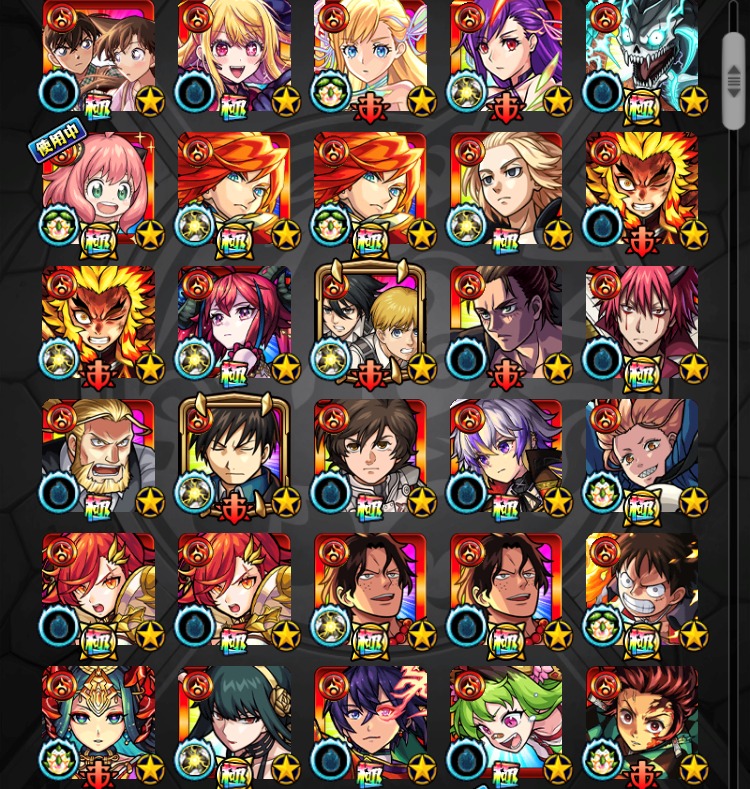This screenshot has height=789, width=750.
Task: Open the blonde girl with star eyes
Action: tap(234, 56)
